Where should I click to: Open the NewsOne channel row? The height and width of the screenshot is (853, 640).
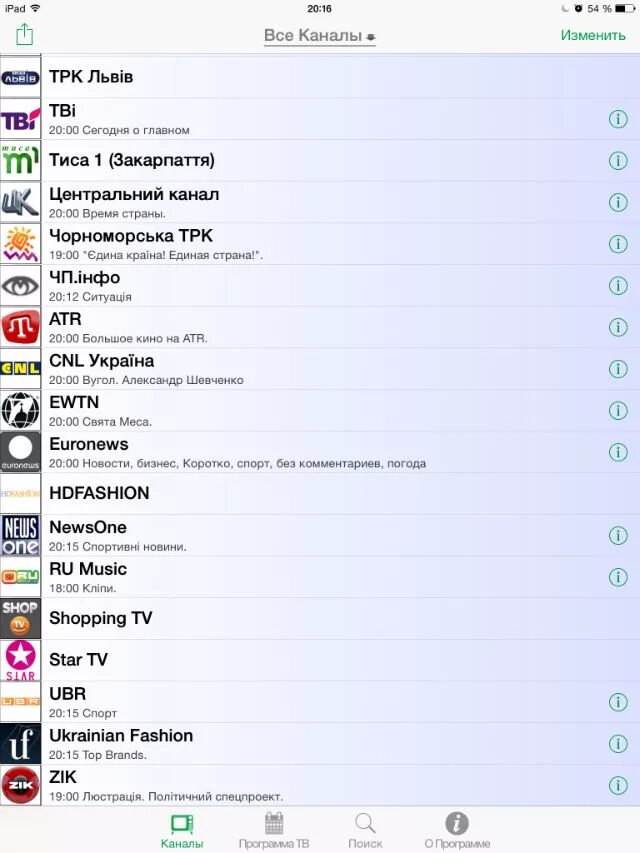coord(300,535)
